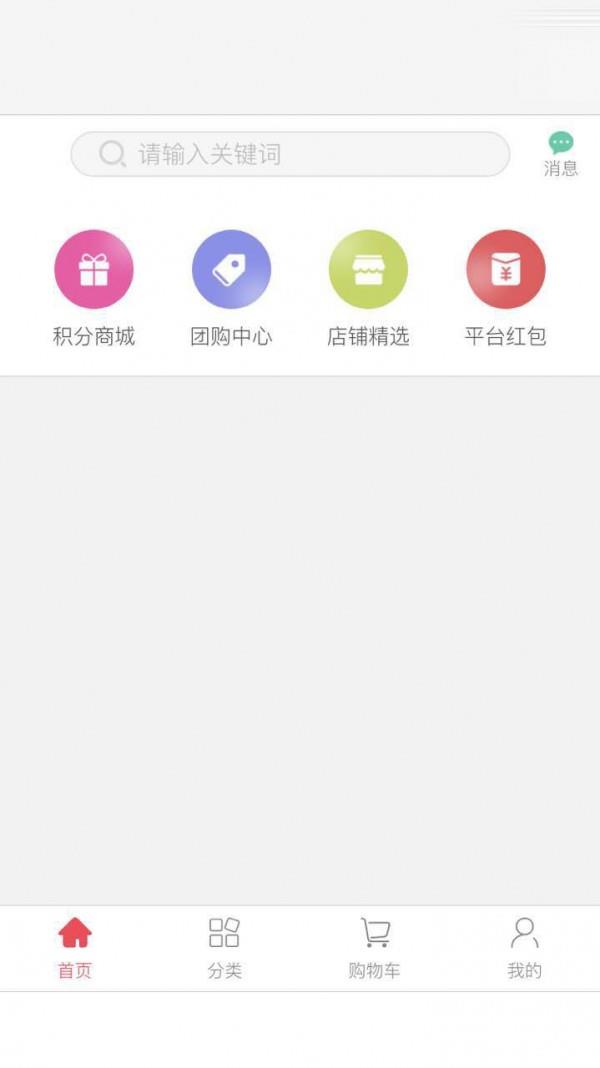
Task: Open the 消息 messages icon
Action: [x=560, y=154]
